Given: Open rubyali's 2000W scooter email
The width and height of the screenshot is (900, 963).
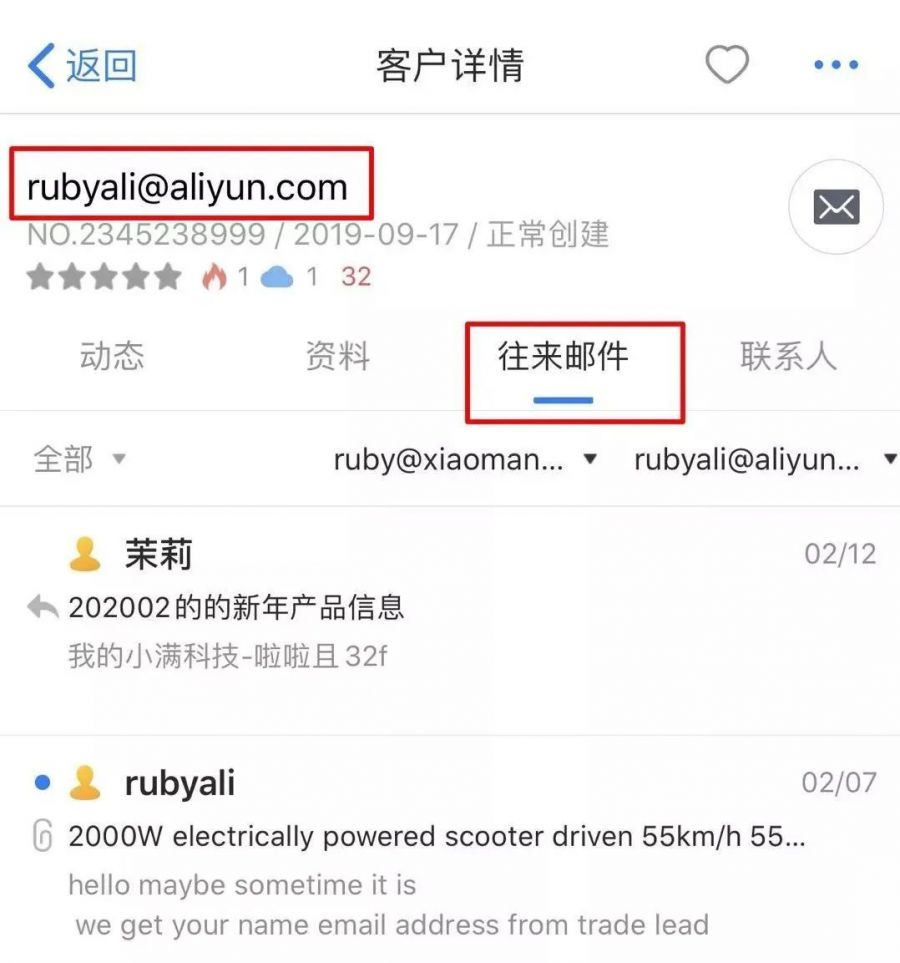Looking at the screenshot, I should click(x=450, y=837).
